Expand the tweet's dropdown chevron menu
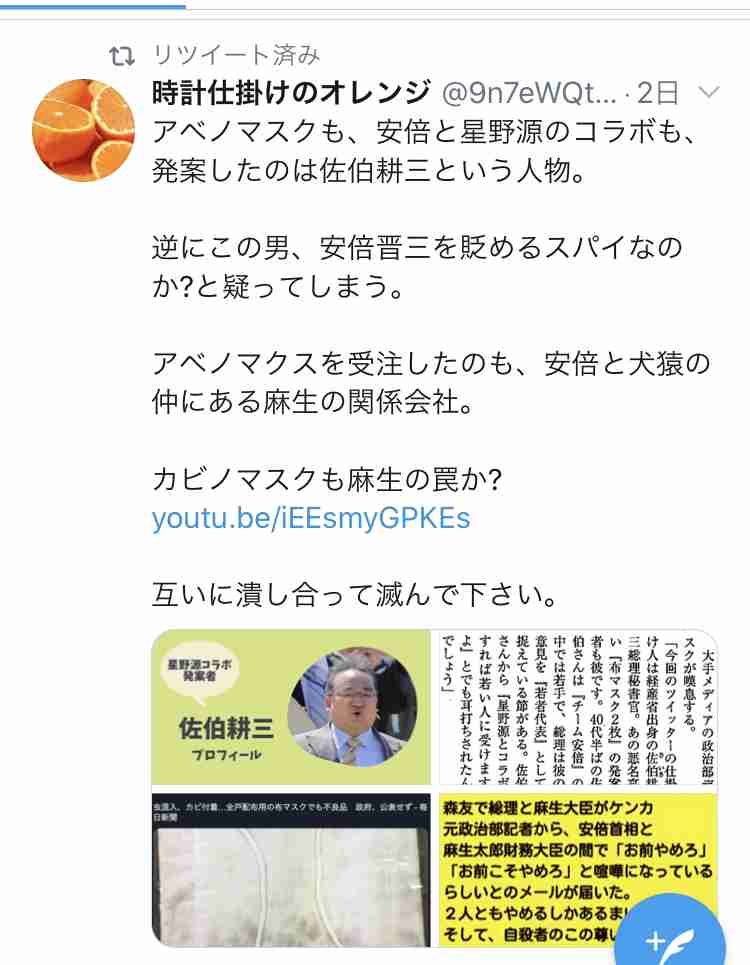Screen dimensions: 750x965 coord(708,93)
